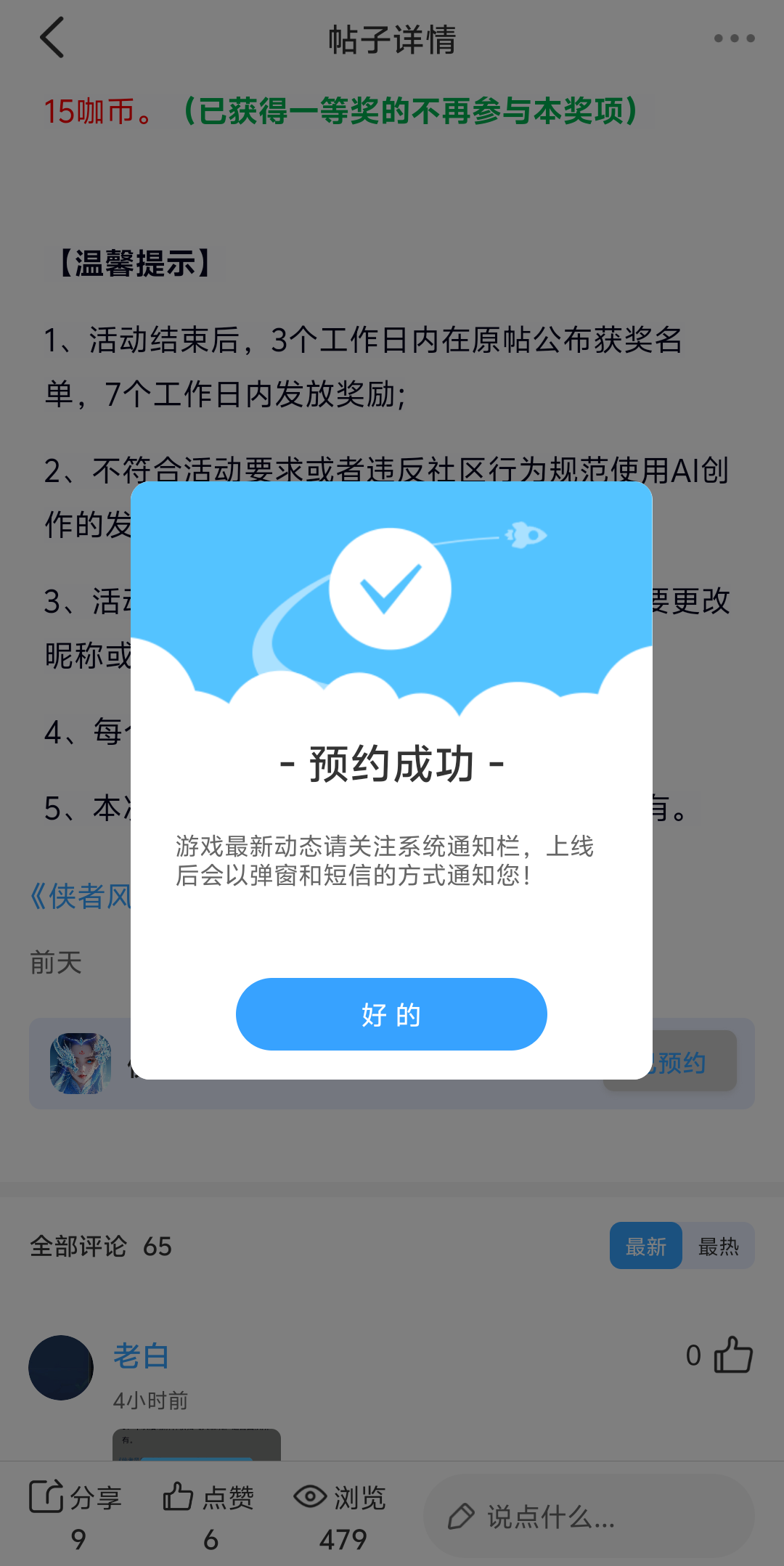
Task: Open the three-dot overflow menu
Action: 734,38
